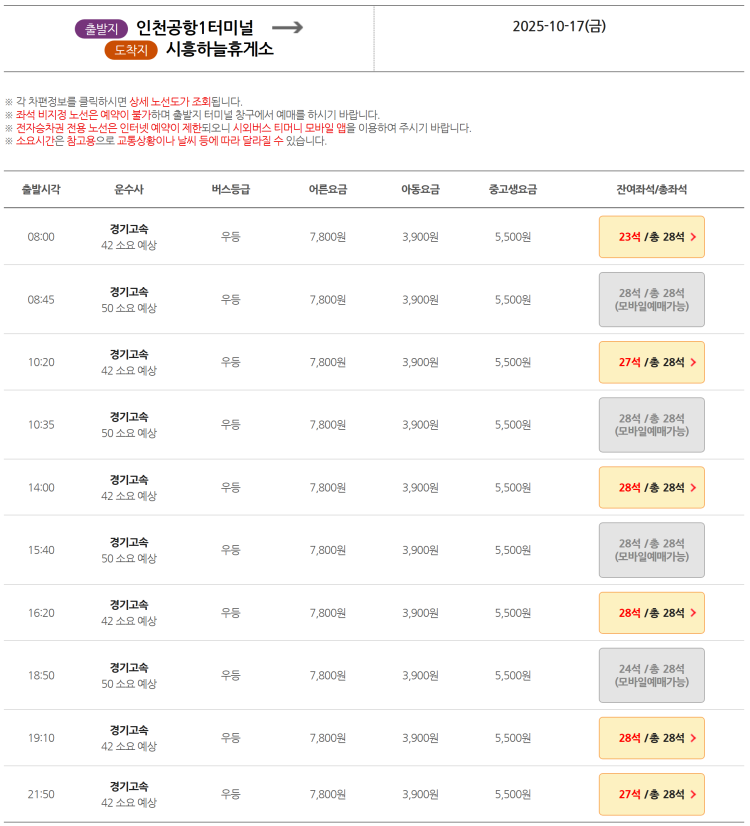Viewport: 750px width, 826px height.
Task: Select seats for the 10:20 departure
Action: [x=651, y=362]
